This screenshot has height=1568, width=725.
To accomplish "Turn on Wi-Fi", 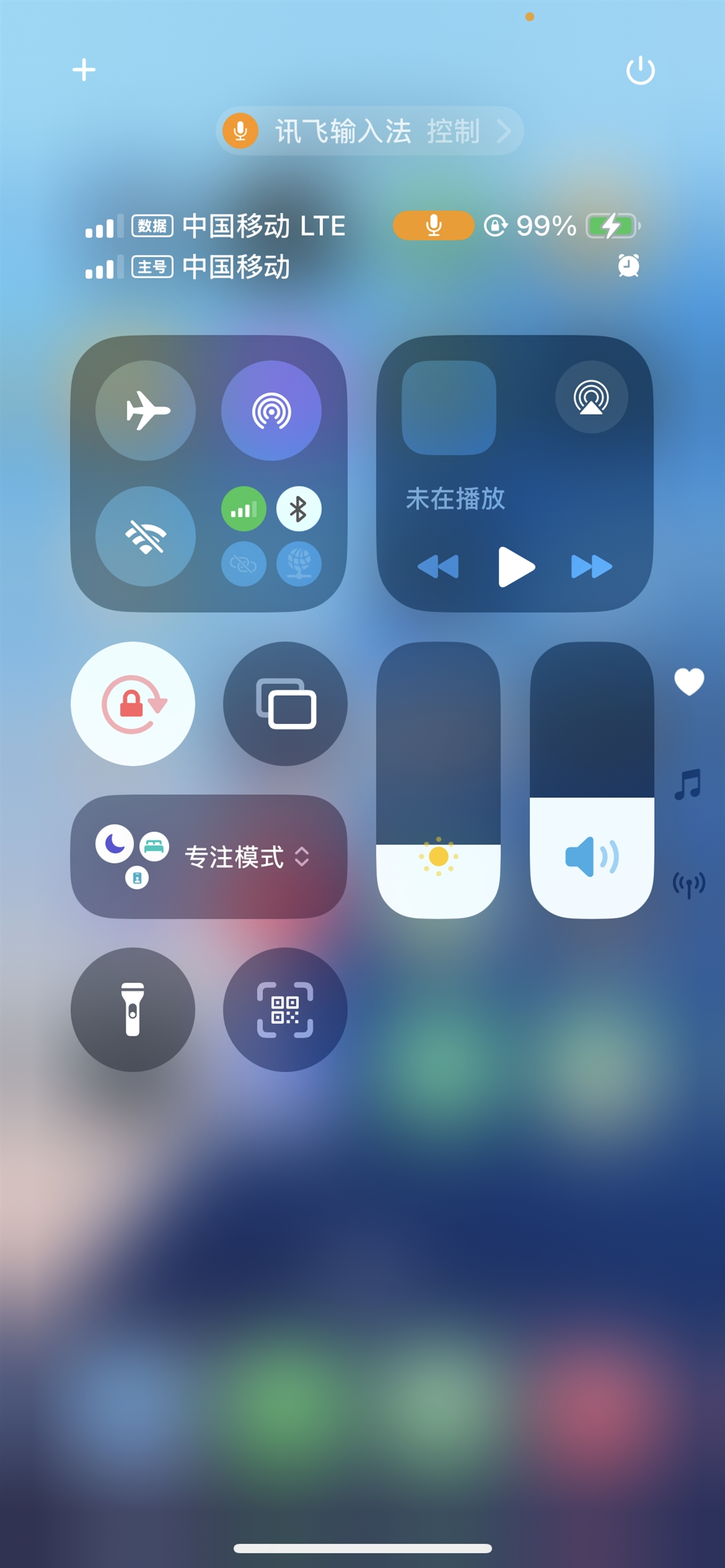I will pos(146,536).
